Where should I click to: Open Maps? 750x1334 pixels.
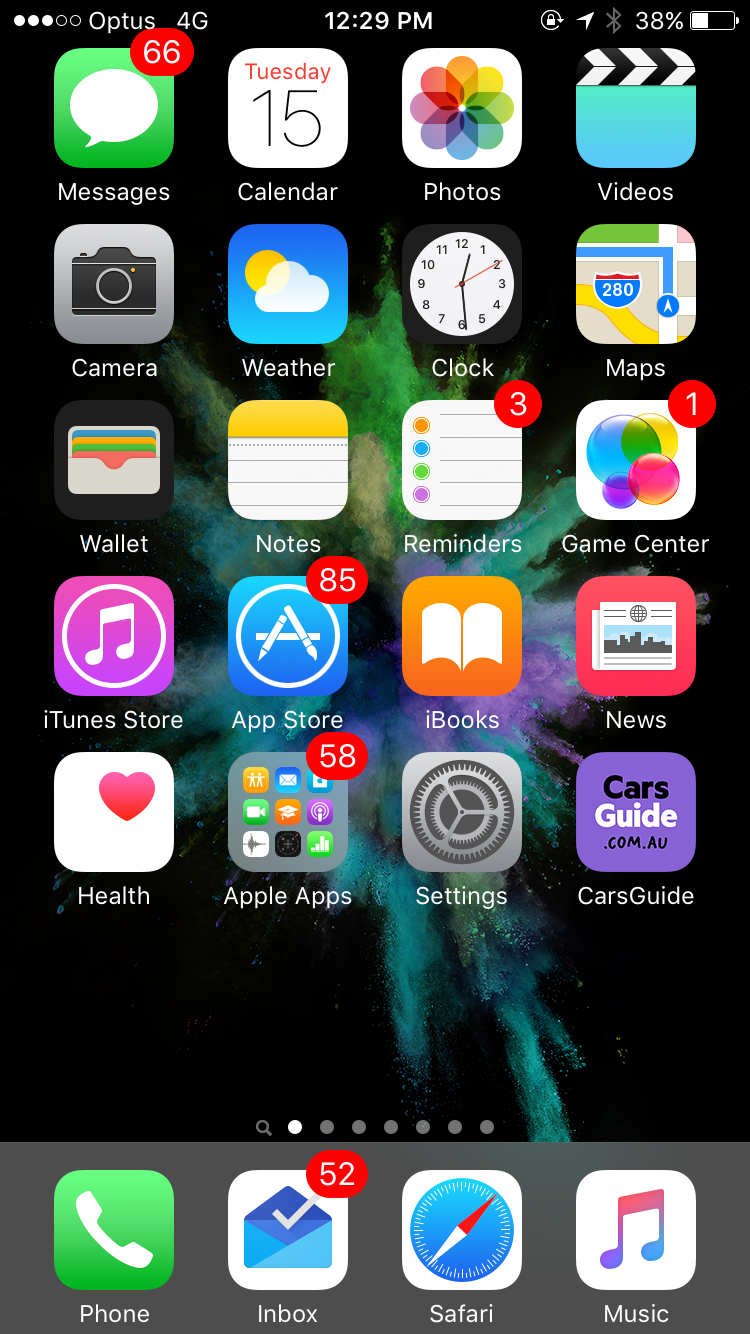(636, 284)
